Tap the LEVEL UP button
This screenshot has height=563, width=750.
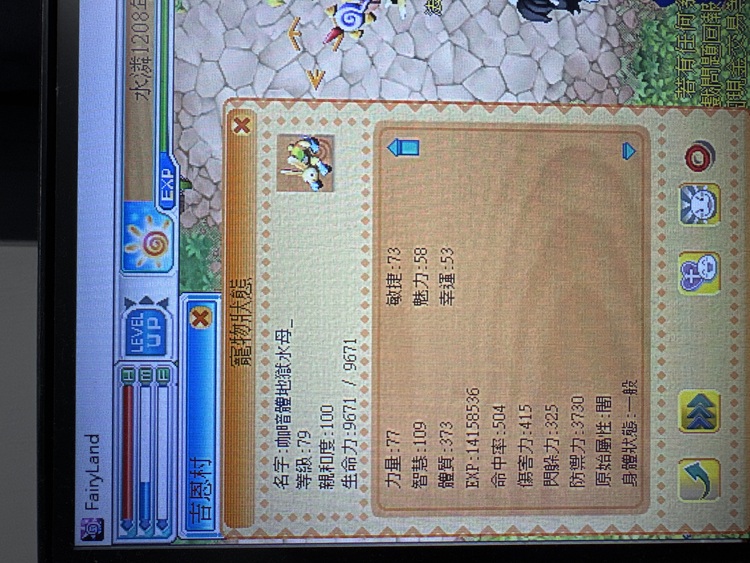[147, 333]
